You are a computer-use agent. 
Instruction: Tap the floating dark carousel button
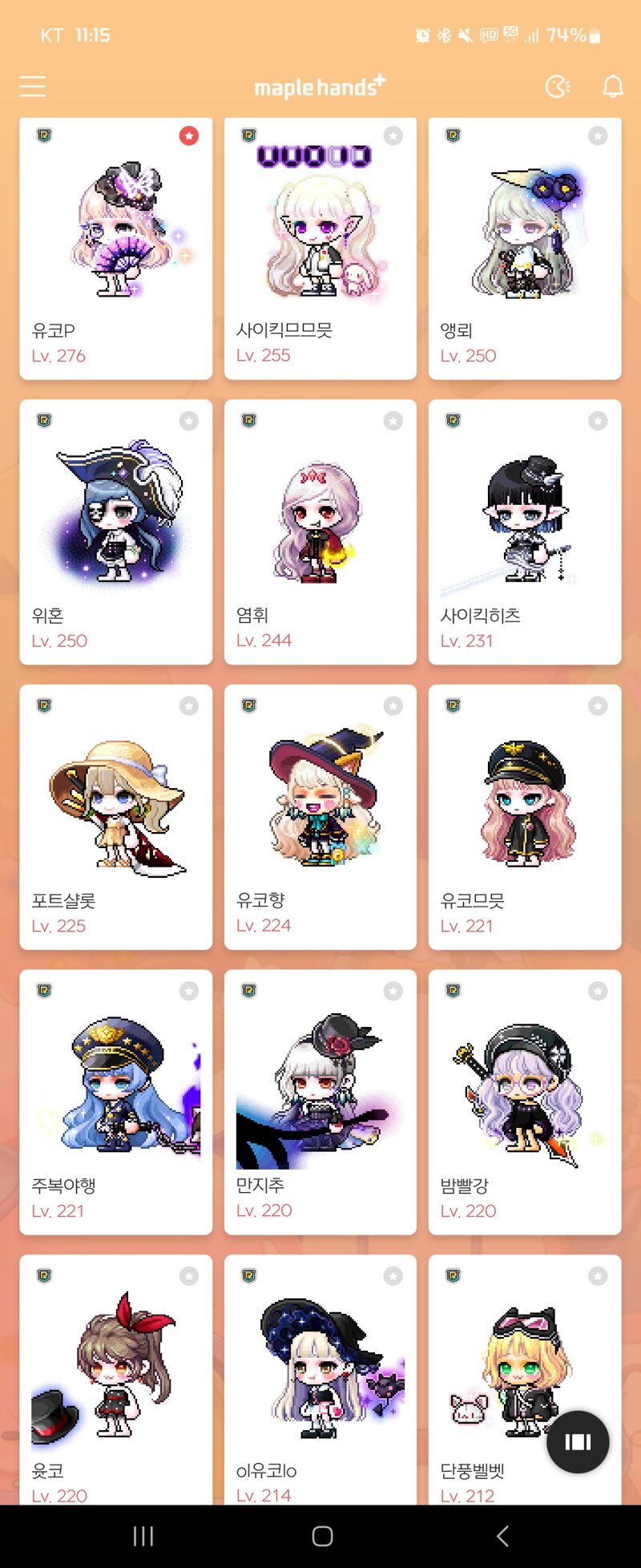tap(578, 1442)
